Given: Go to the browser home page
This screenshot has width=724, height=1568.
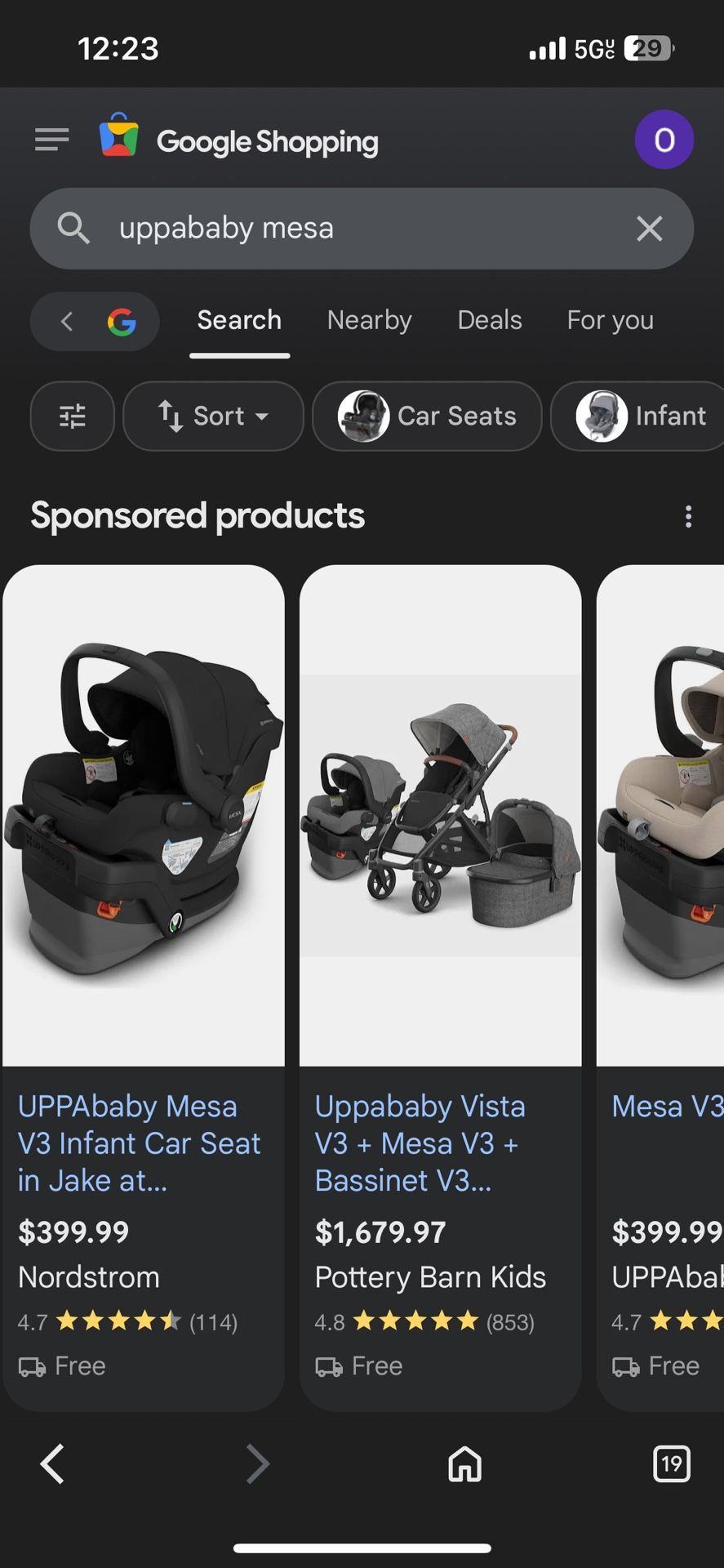Looking at the screenshot, I should pyautogui.click(x=464, y=1463).
